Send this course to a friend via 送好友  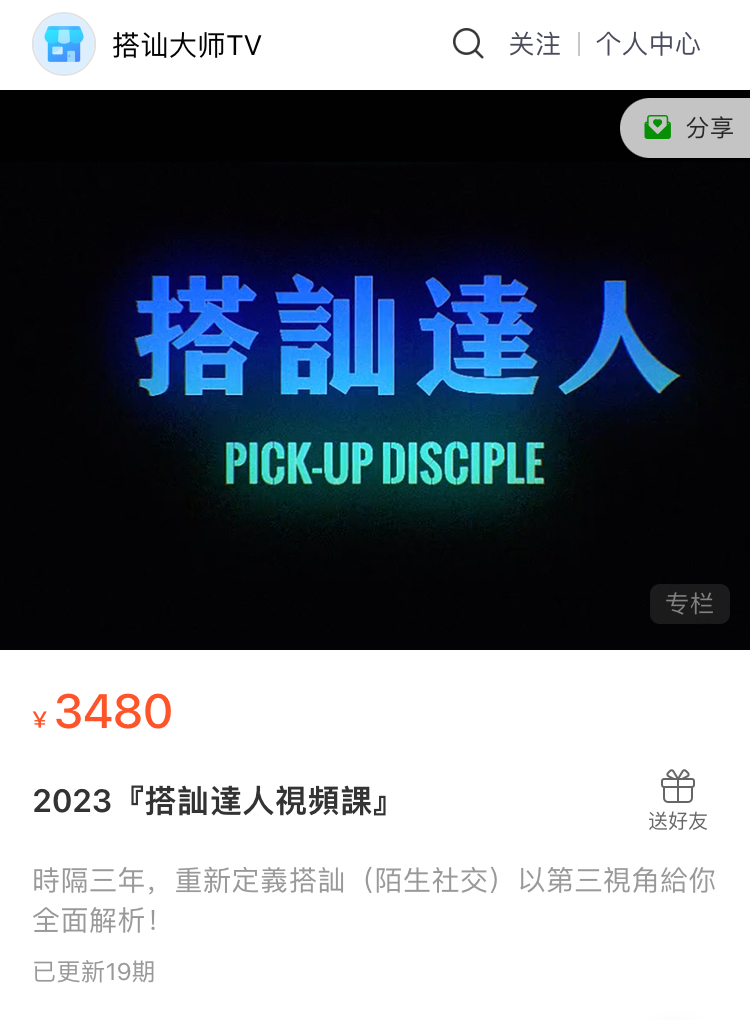[x=678, y=800]
